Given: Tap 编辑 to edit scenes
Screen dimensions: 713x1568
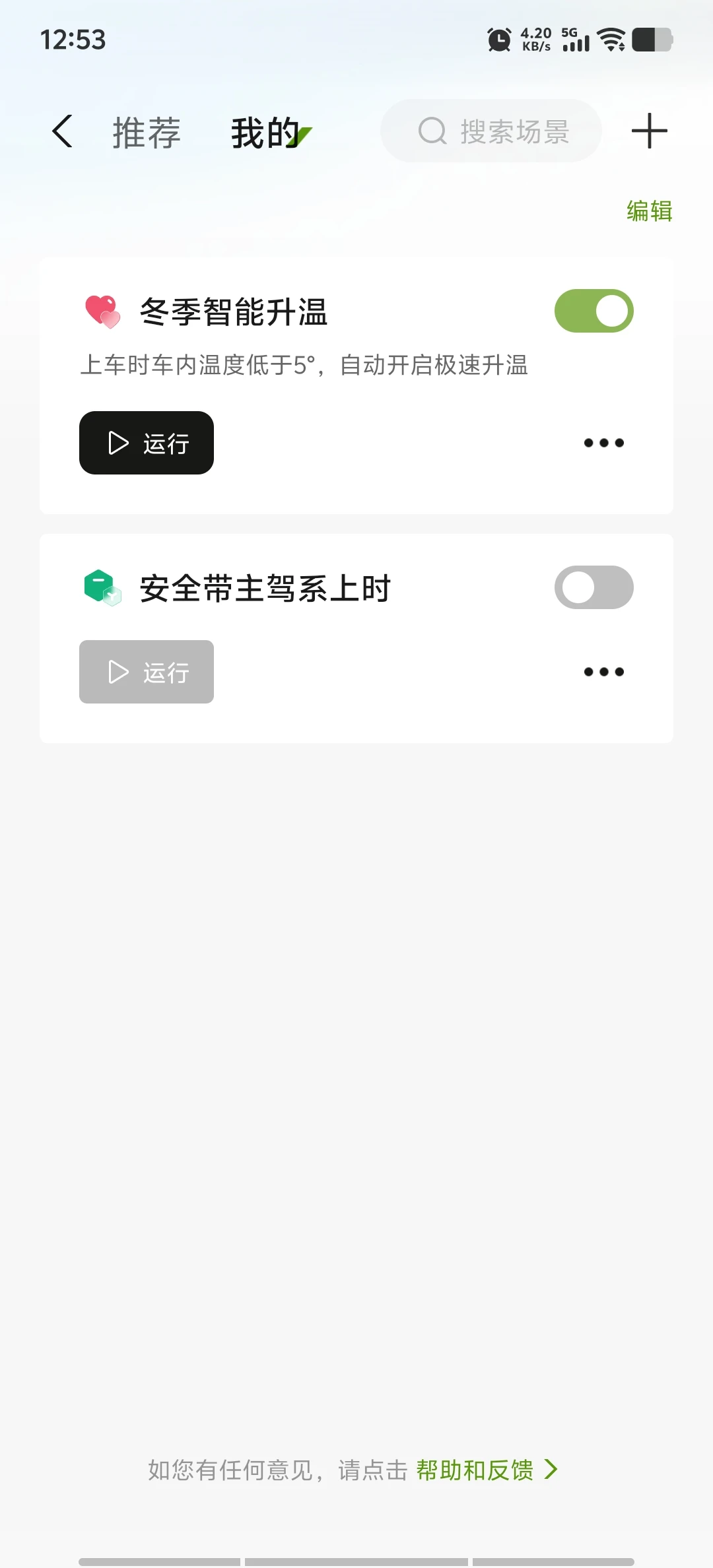Looking at the screenshot, I should coord(649,211).
